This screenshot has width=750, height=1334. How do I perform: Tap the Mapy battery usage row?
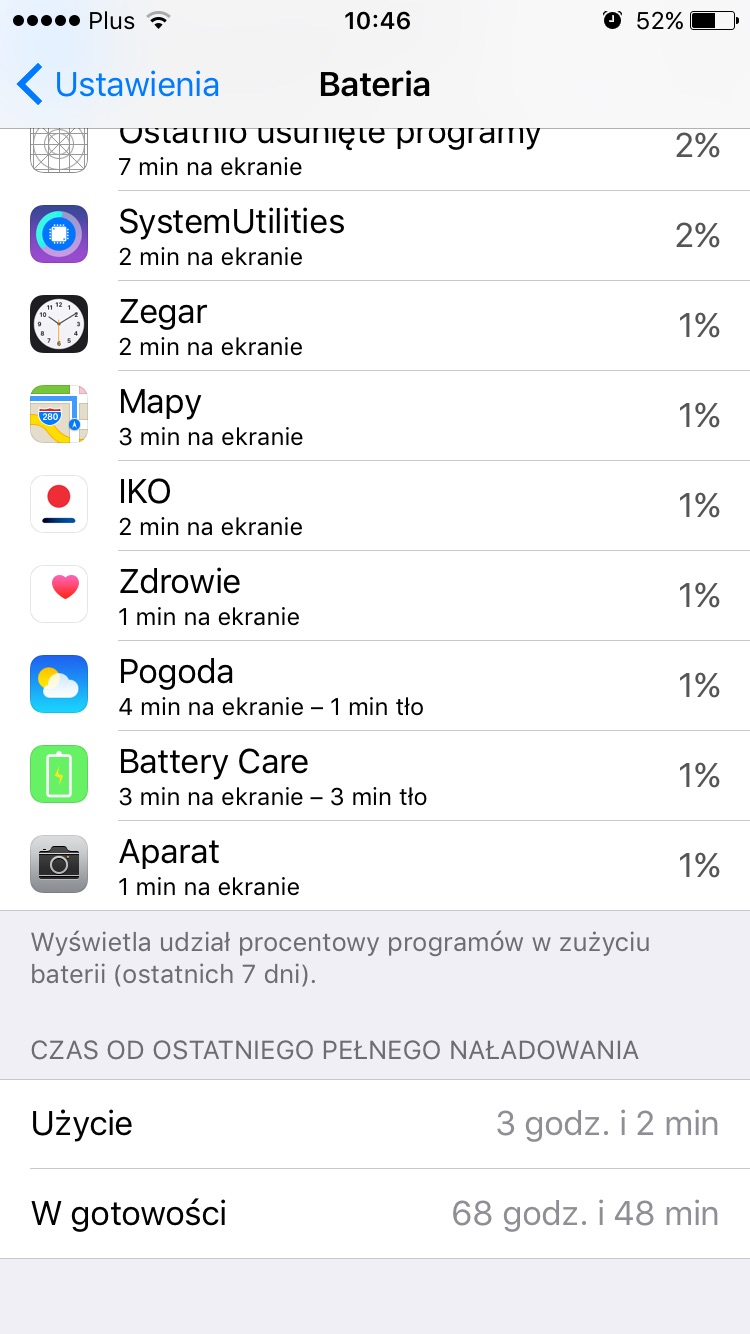point(375,416)
